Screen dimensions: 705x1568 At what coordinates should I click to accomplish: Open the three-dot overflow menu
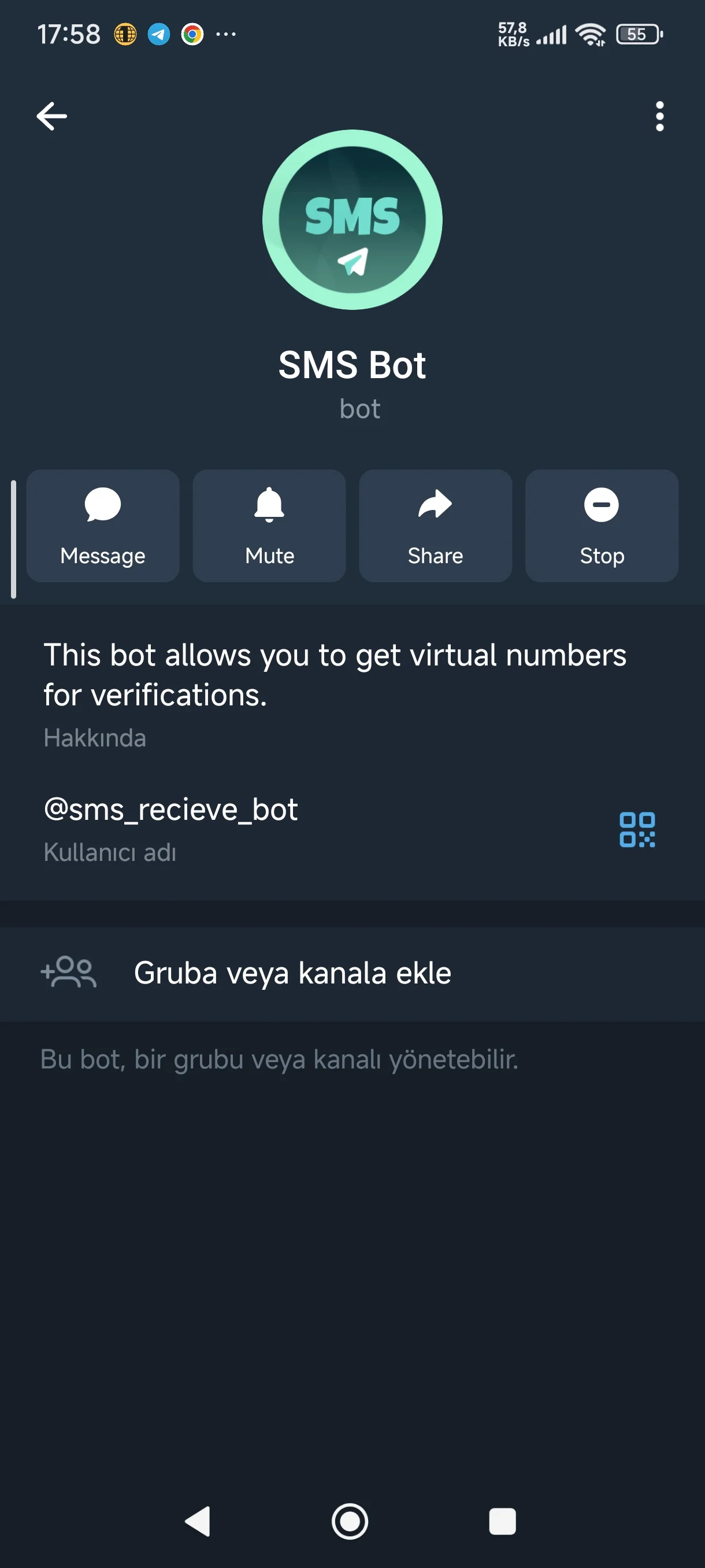pos(659,116)
